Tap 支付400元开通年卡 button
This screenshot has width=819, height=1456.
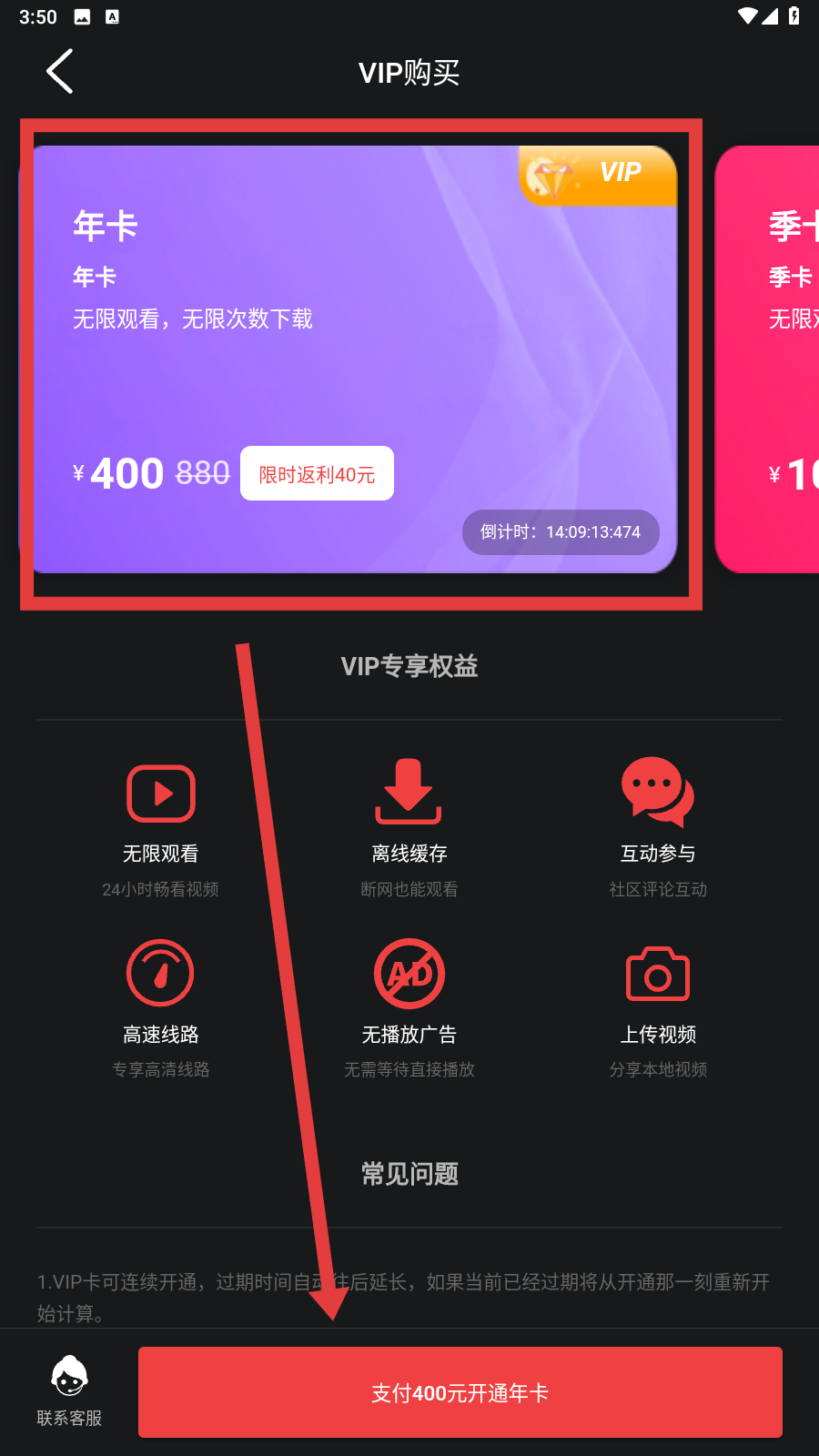click(460, 1392)
